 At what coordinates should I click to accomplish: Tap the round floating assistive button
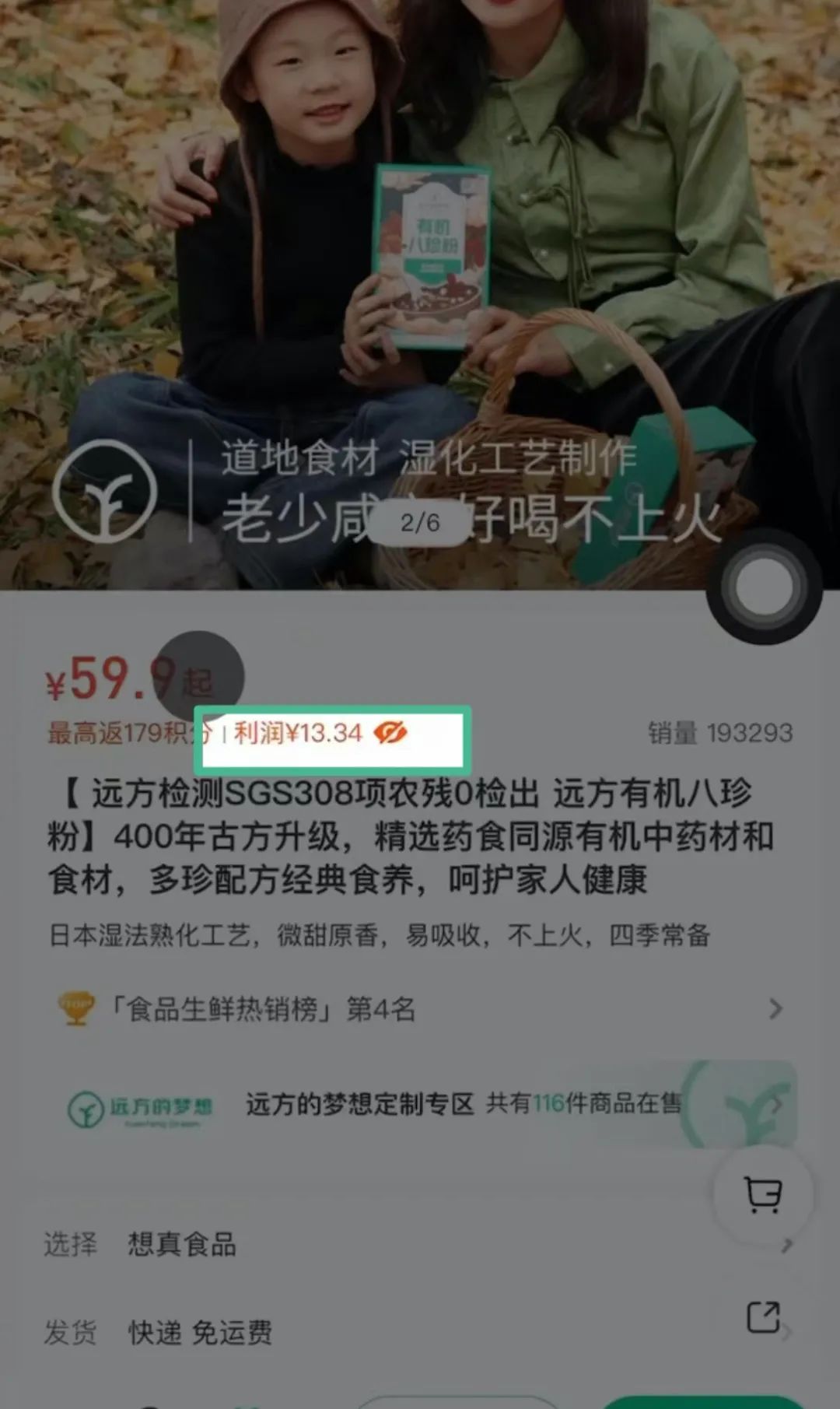pyautogui.click(x=764, y=587)
